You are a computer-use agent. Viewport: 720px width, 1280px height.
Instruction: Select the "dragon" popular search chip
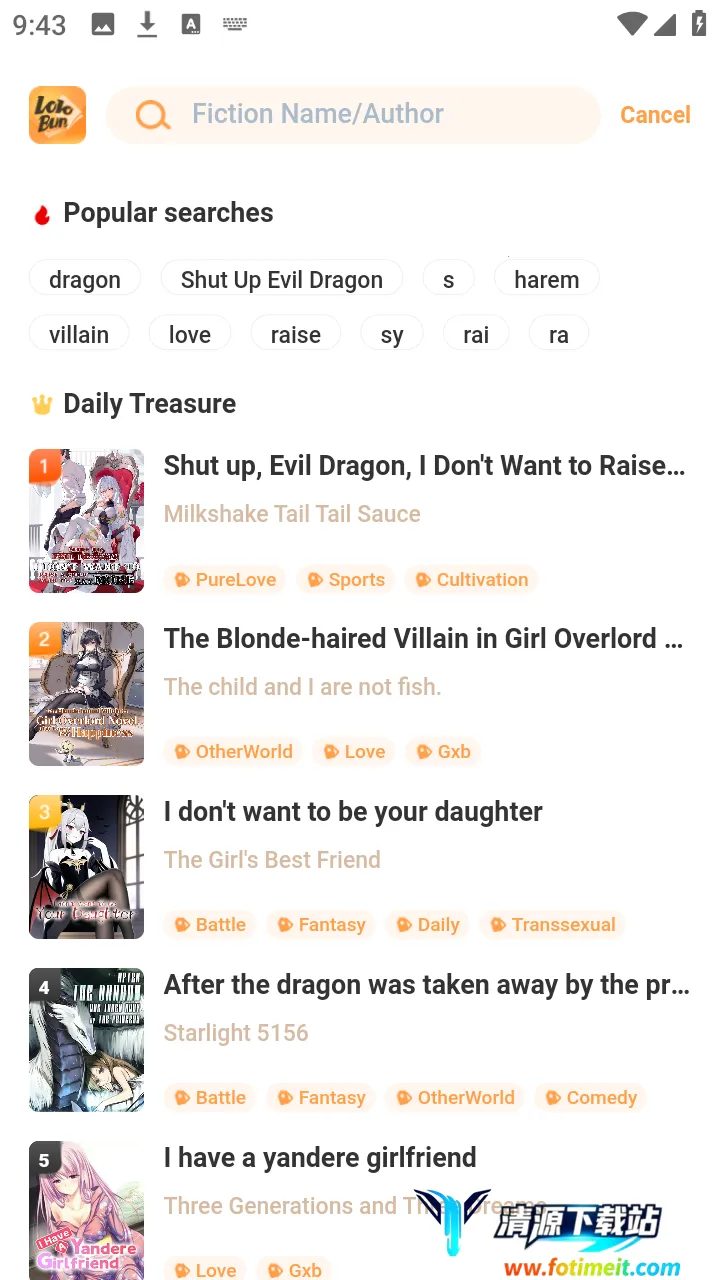click(x=85, y=280)
